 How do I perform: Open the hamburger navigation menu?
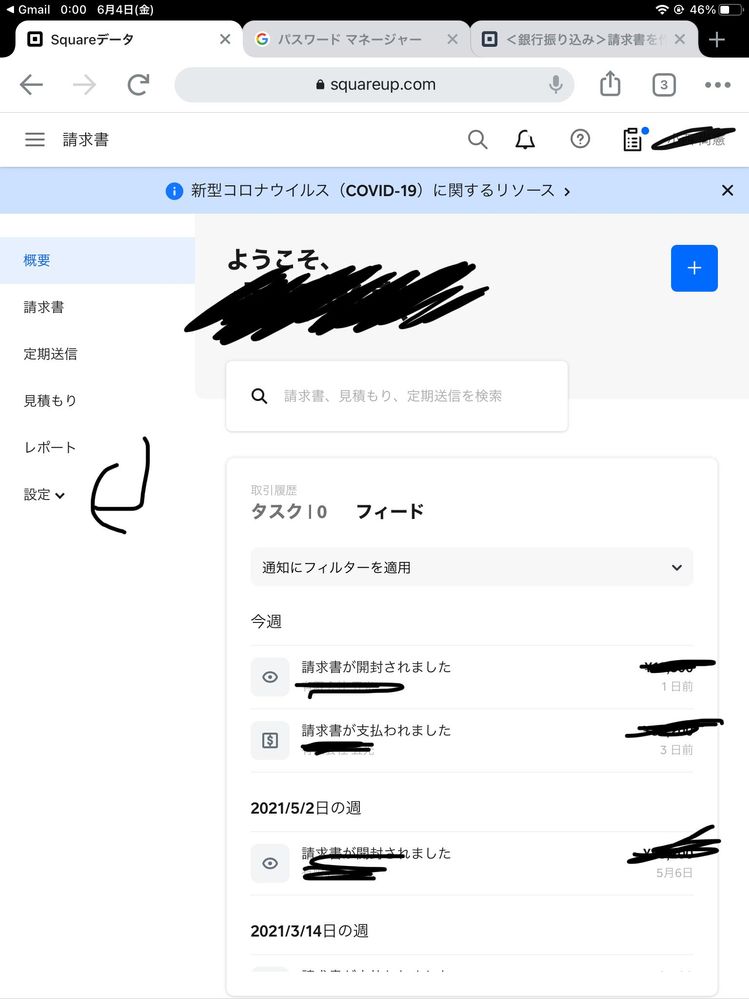point(35,140)
